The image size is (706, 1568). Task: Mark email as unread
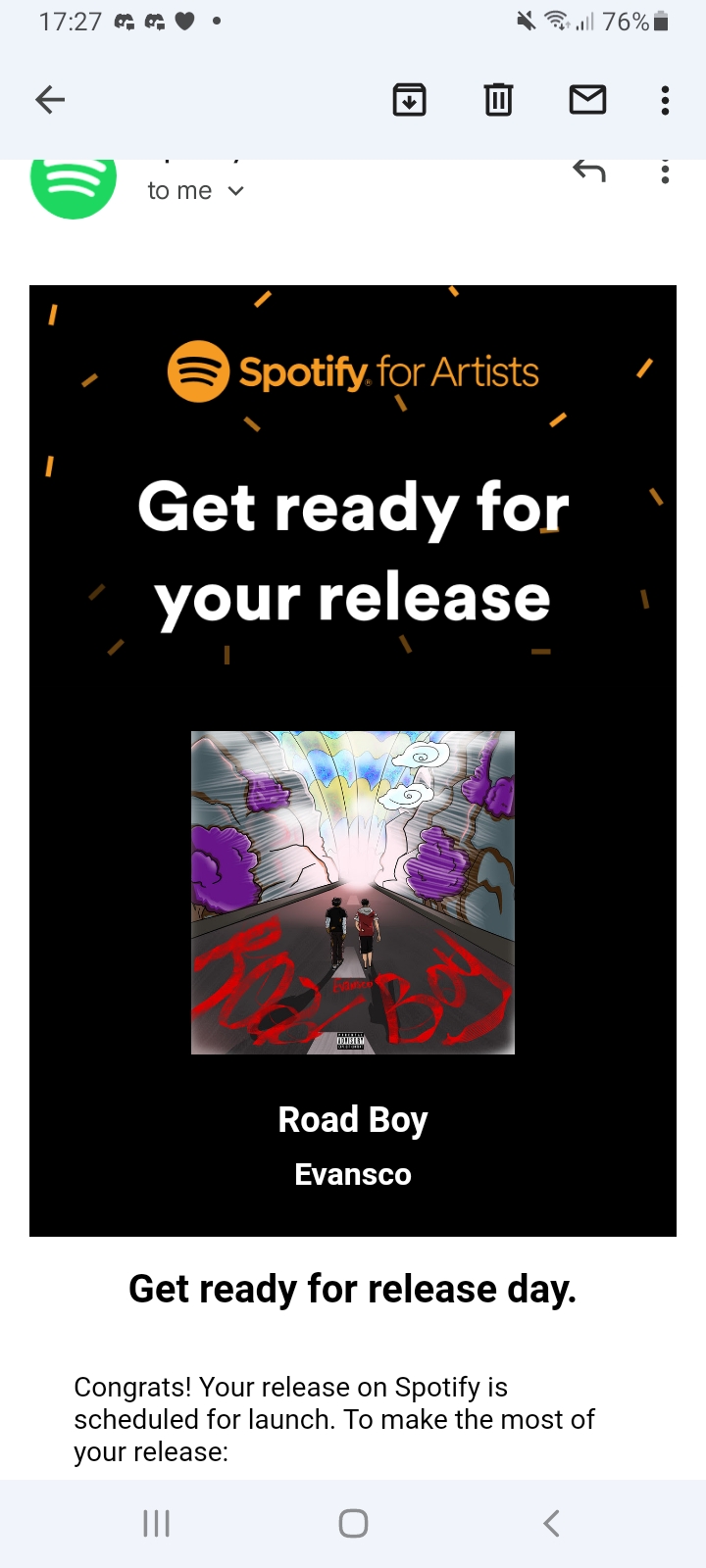pyautogui.click(x=587, y=99)
